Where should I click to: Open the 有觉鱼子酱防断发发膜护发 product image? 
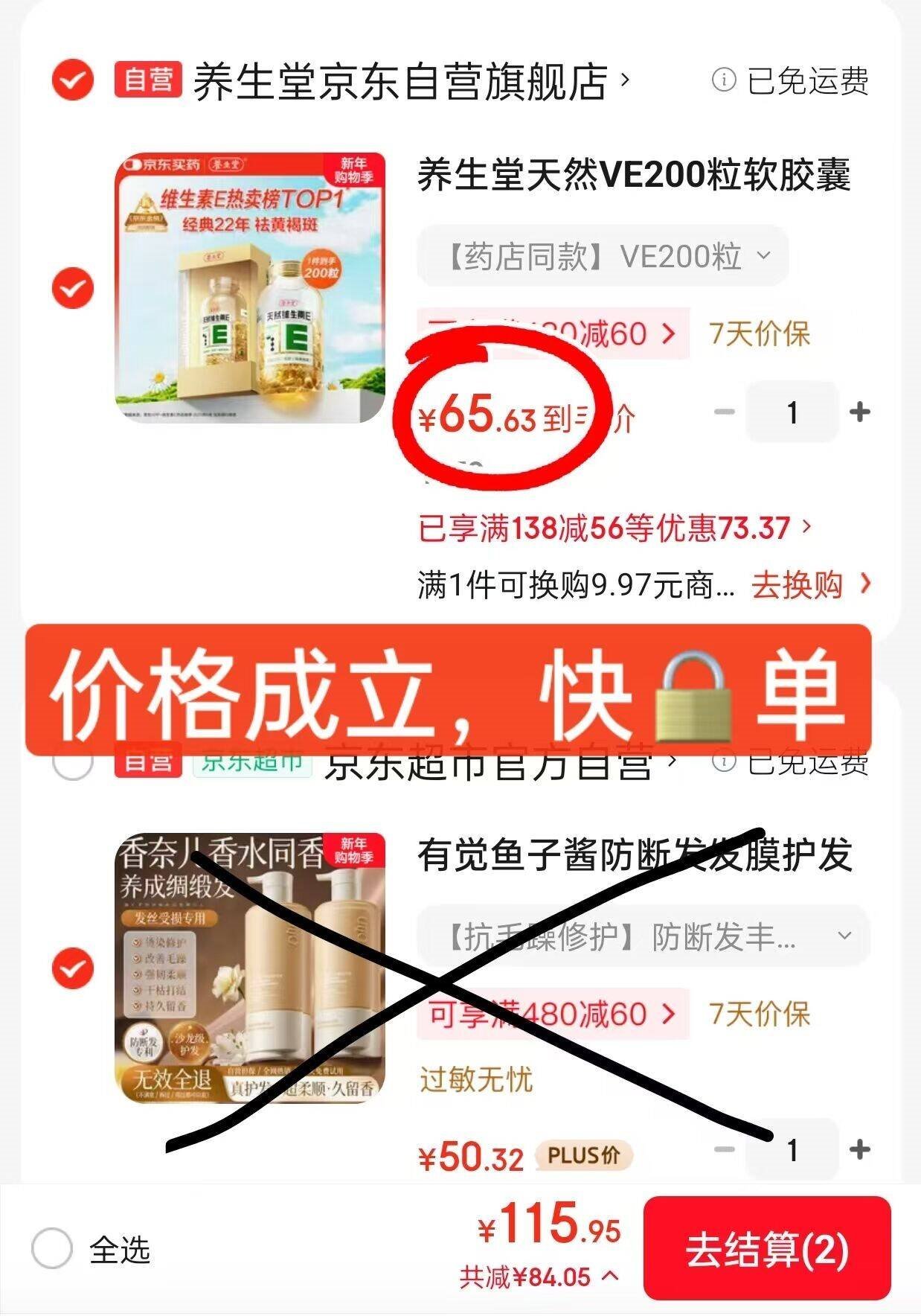click(x=250, y=968)
